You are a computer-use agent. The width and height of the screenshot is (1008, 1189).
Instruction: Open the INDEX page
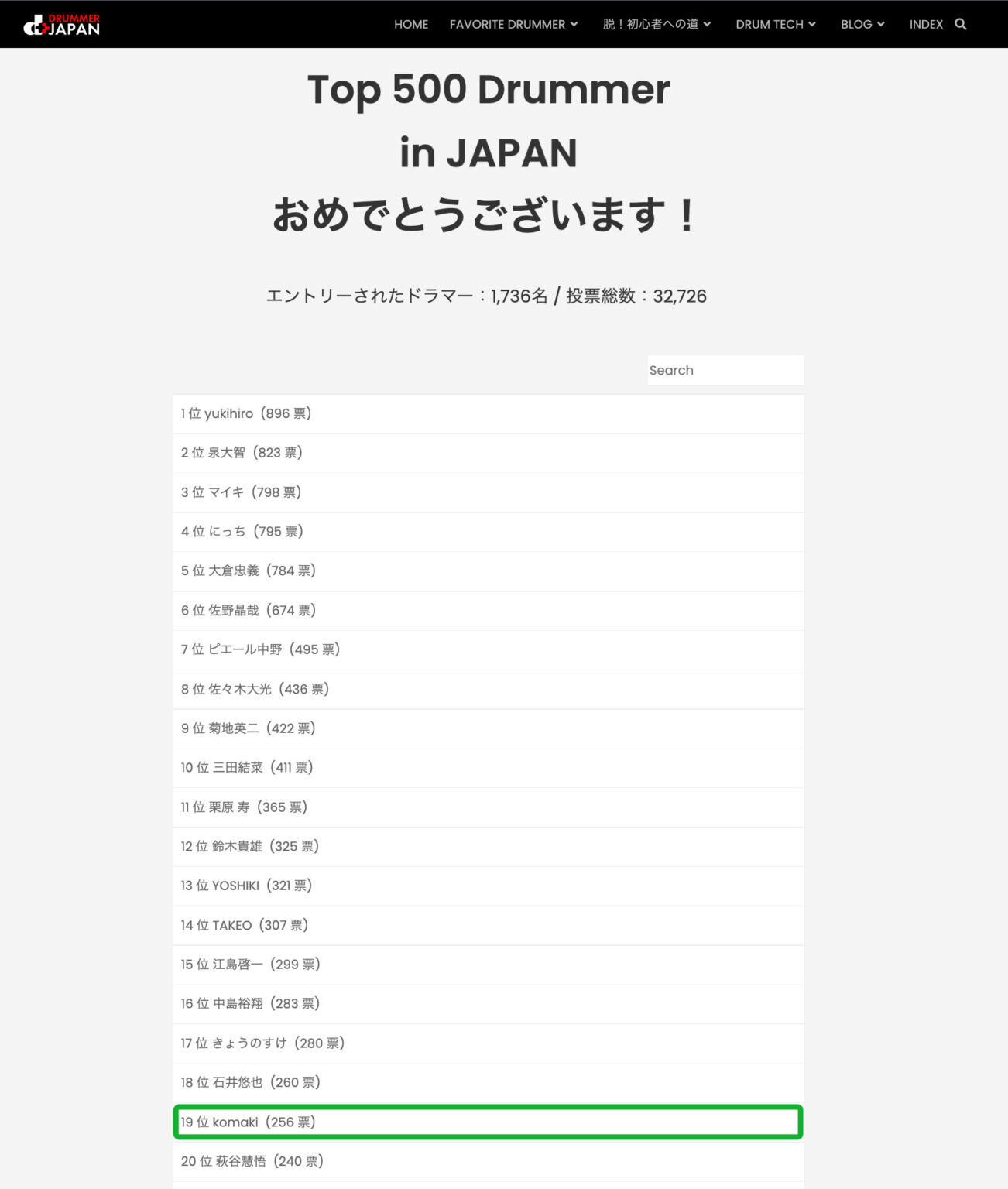925,24
